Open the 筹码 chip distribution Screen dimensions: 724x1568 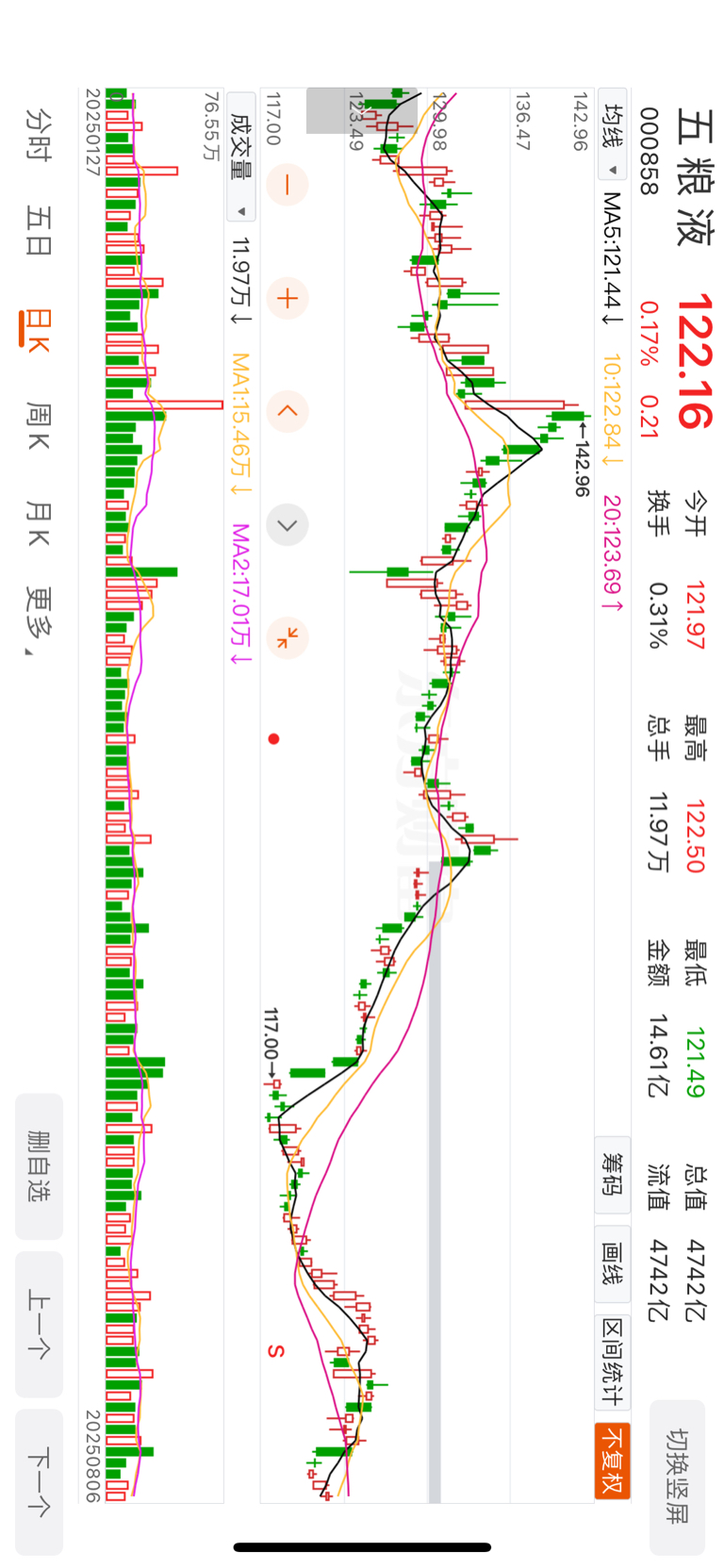click(613, 1174)
